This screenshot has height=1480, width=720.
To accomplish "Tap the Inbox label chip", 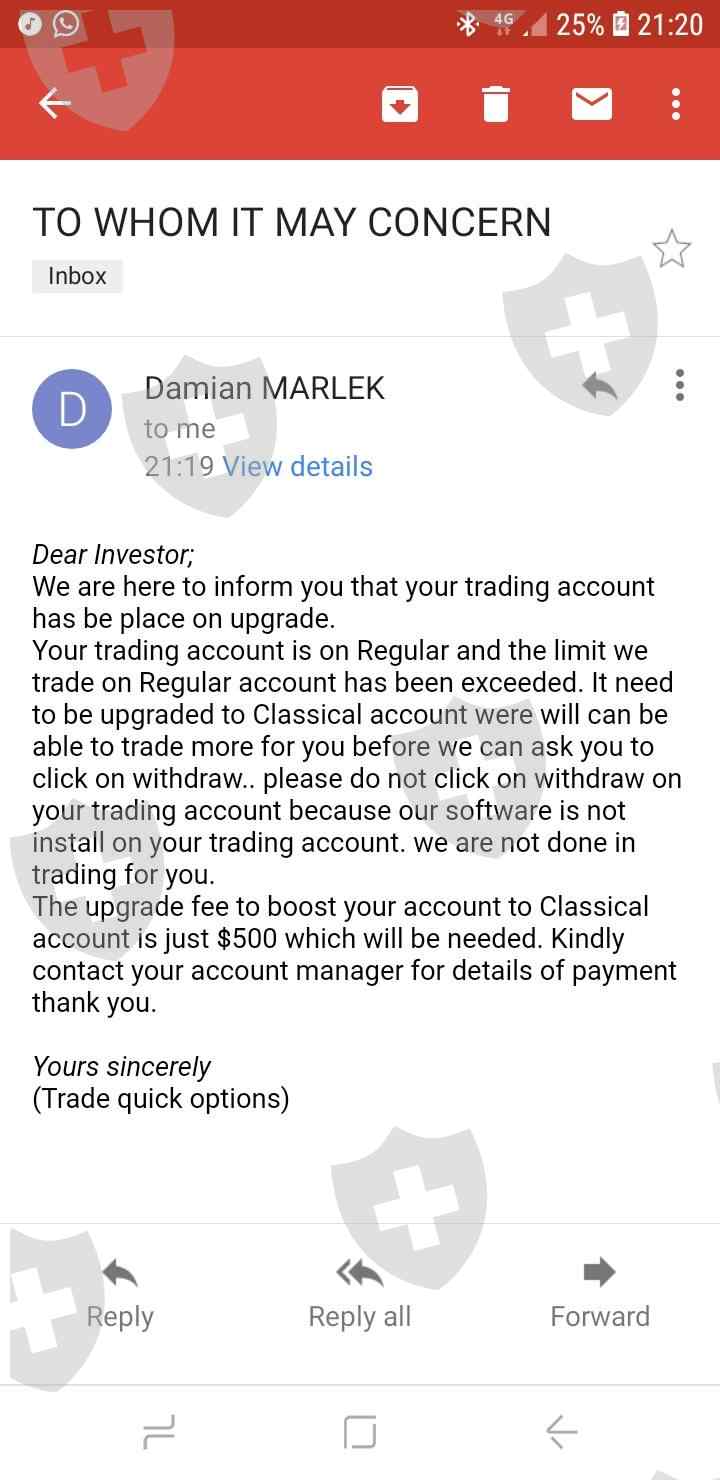I will (x=77, y=276).
